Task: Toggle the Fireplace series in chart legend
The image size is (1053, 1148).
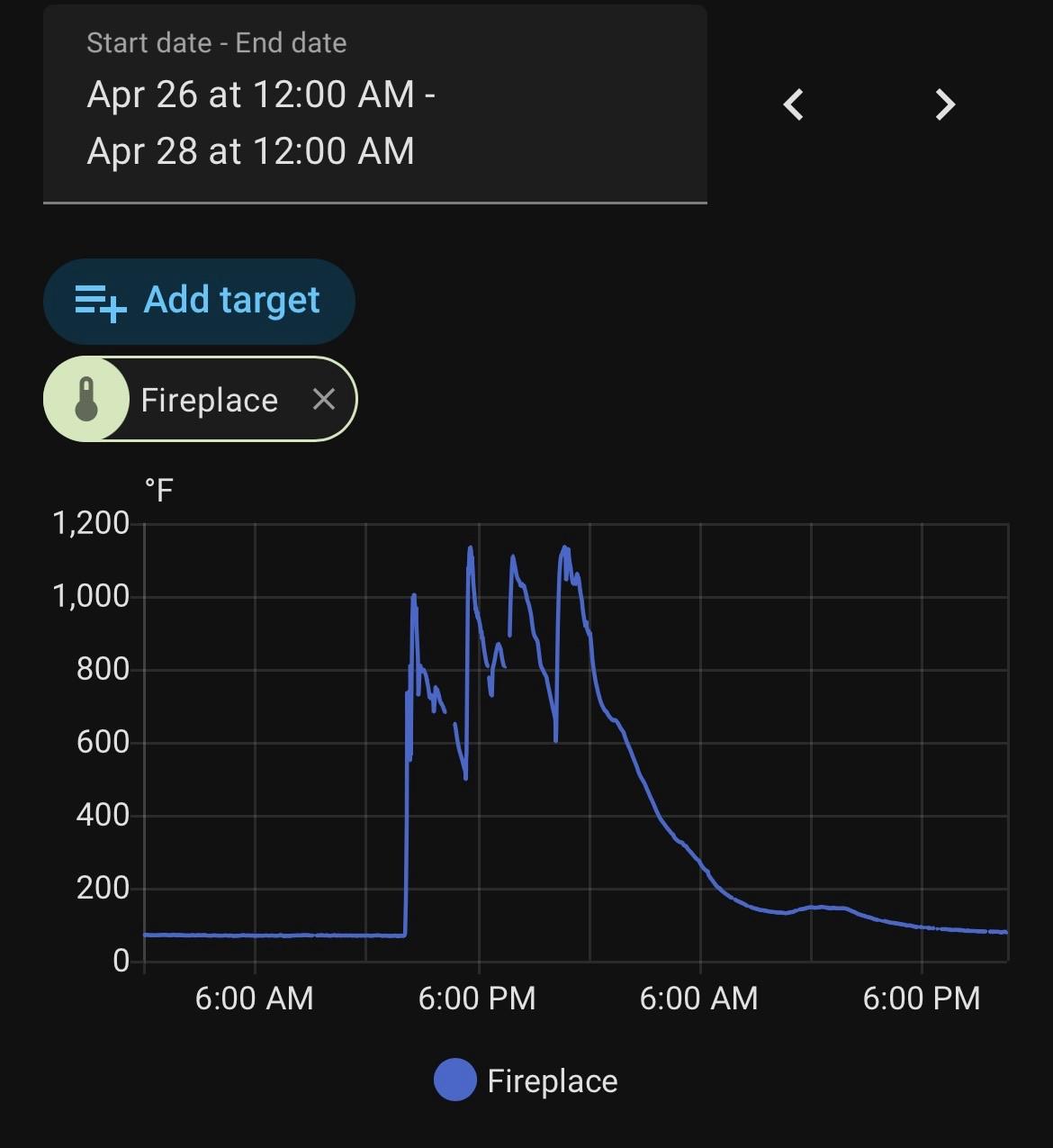Action: [526, 1080]
